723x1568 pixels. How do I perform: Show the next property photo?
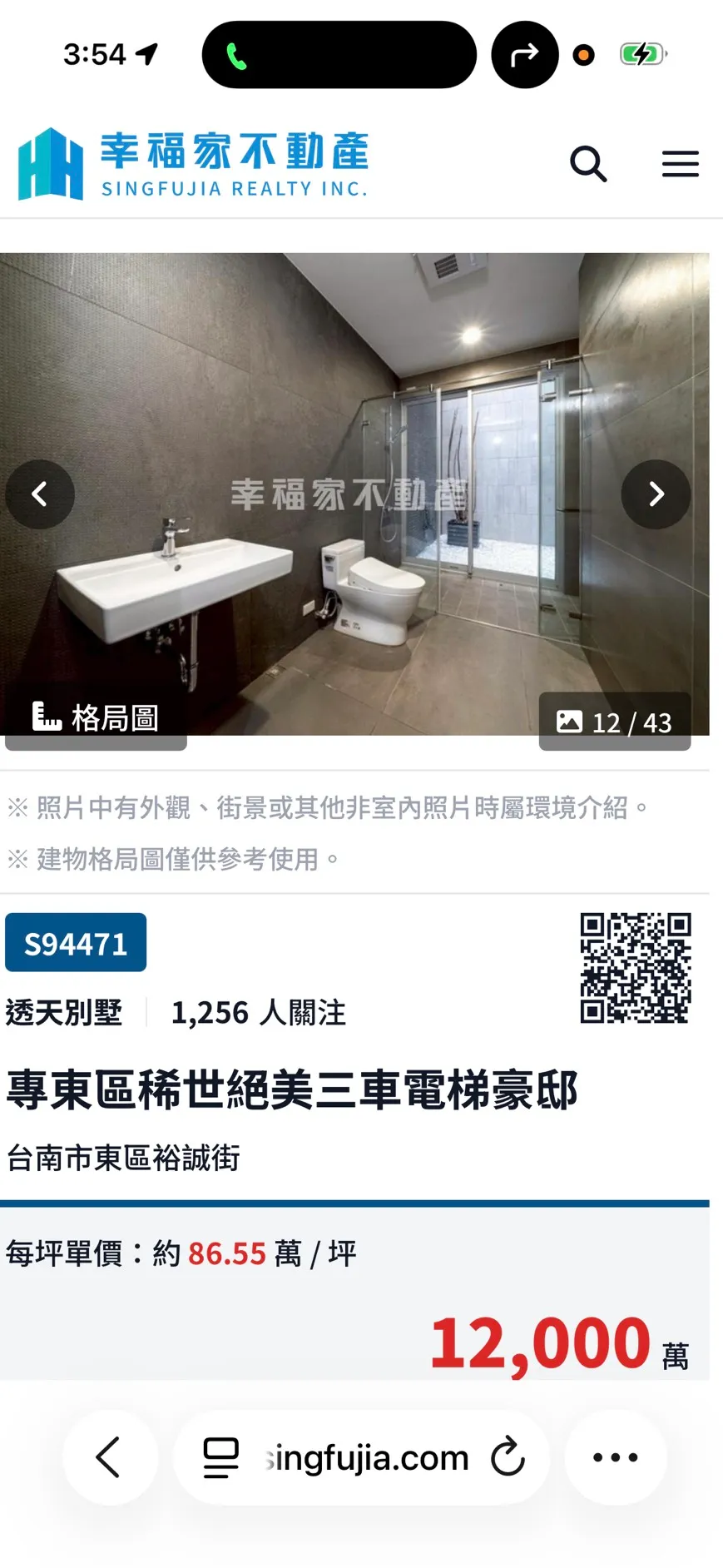(656, 494)
